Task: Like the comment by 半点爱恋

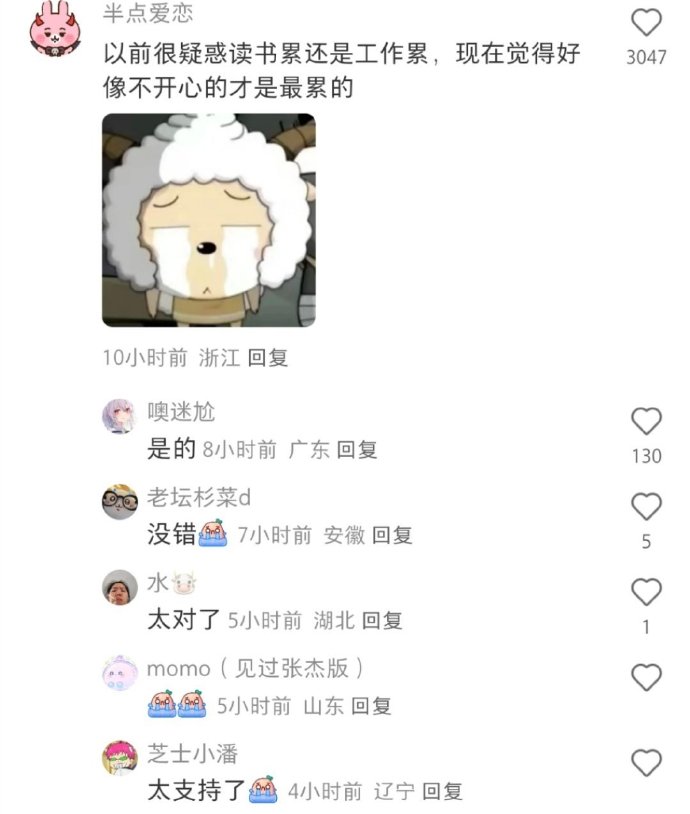Action: tap(647, 23)
